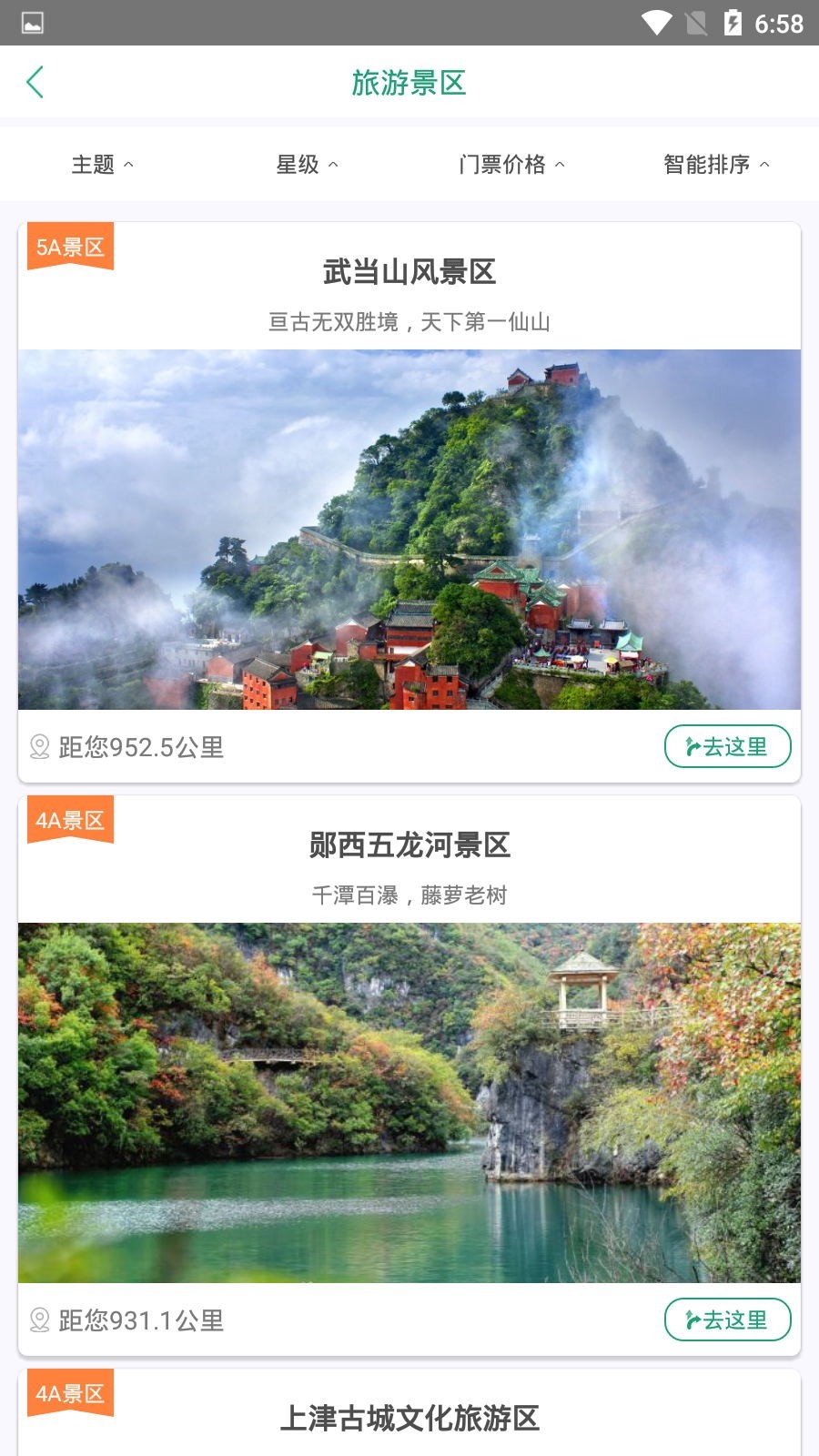Screen dimensions: 819x1456
Task: Click the location pin icon beside 距您952.5公里
Action: tap(40, 746)
